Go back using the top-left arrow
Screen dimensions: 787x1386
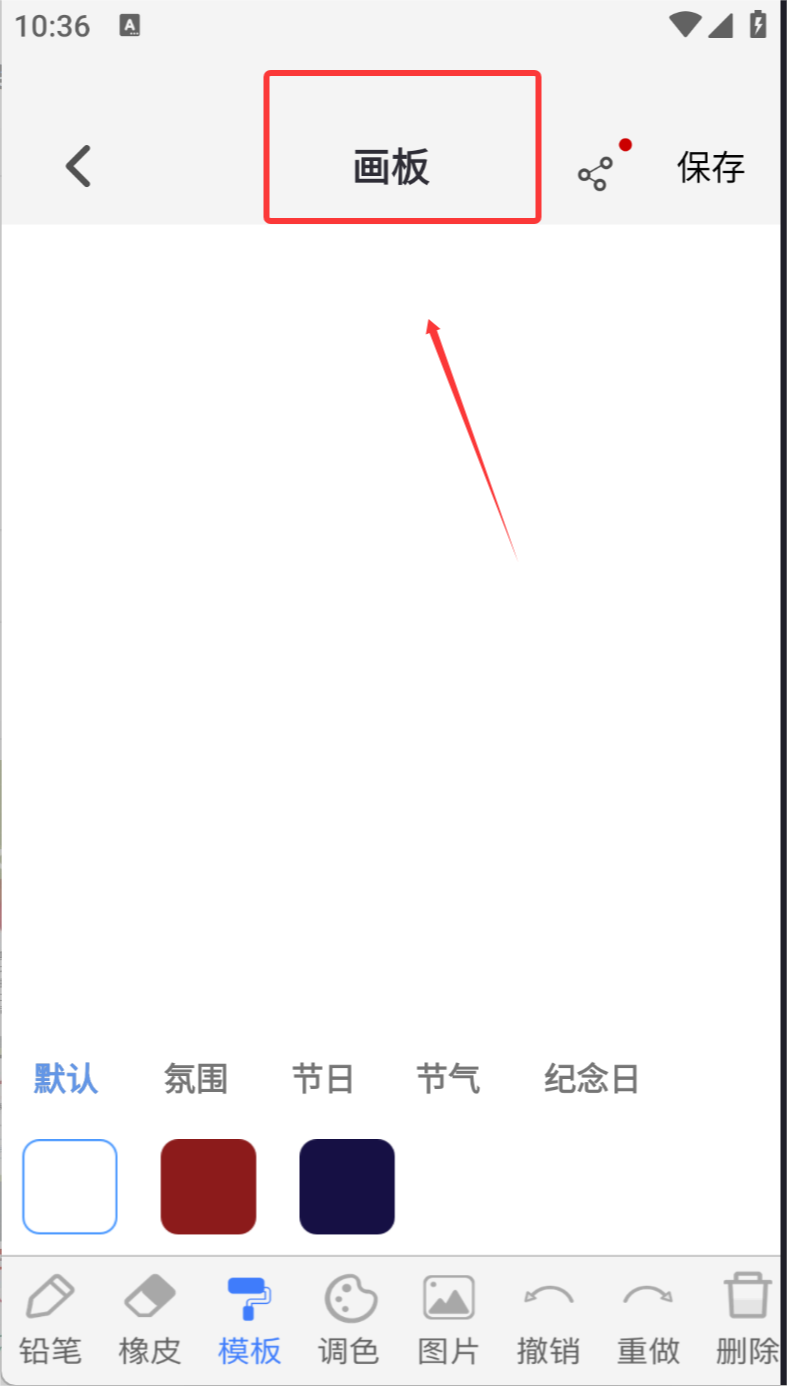pos(78,166)
